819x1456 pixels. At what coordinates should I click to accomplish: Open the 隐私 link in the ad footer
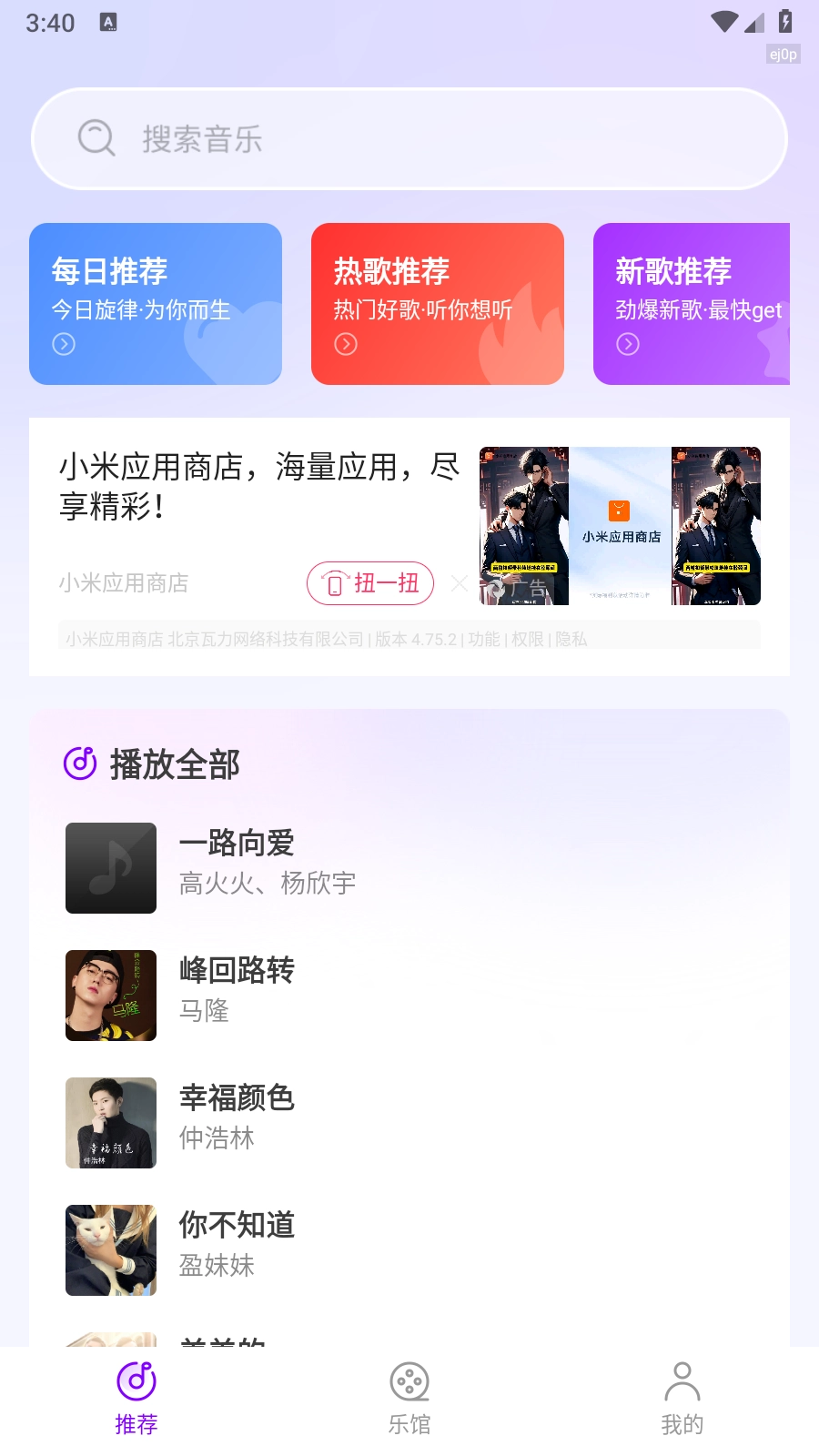click(x=571, y=639)
